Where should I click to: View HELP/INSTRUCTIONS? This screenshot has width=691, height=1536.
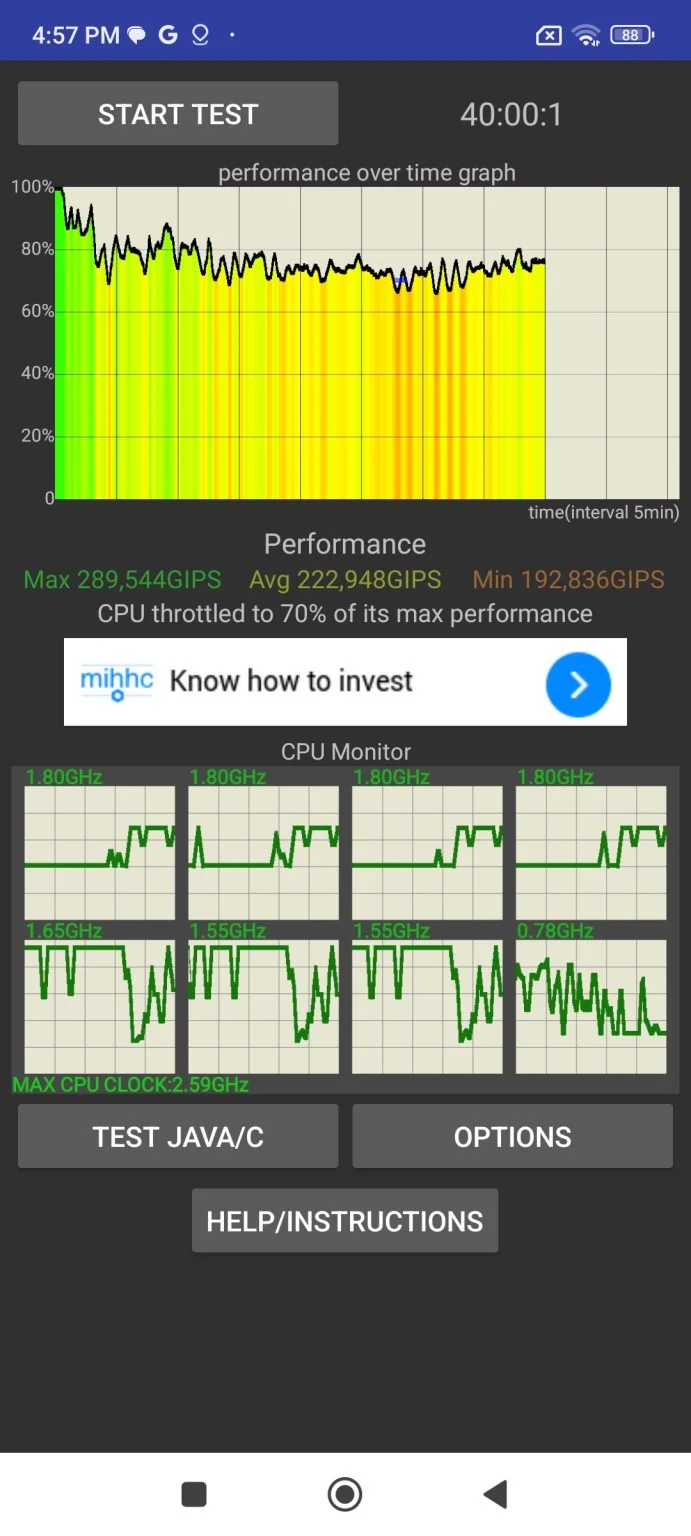[x=345, y=1221]
